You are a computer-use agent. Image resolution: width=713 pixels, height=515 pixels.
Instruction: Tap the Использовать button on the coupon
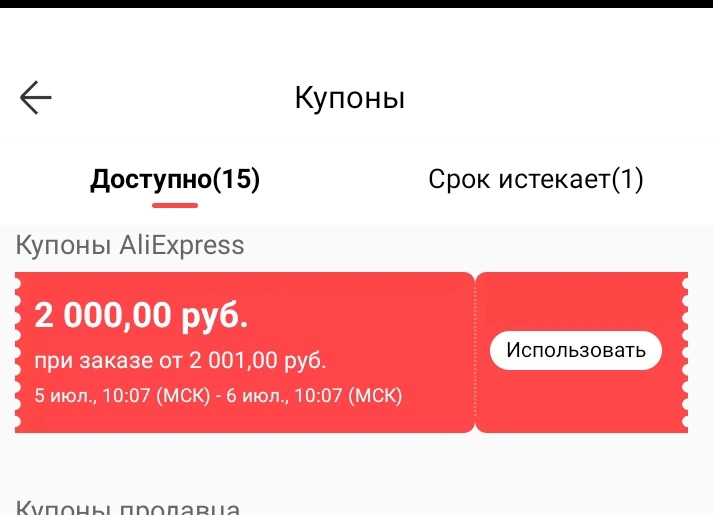[x=576, y=350]
